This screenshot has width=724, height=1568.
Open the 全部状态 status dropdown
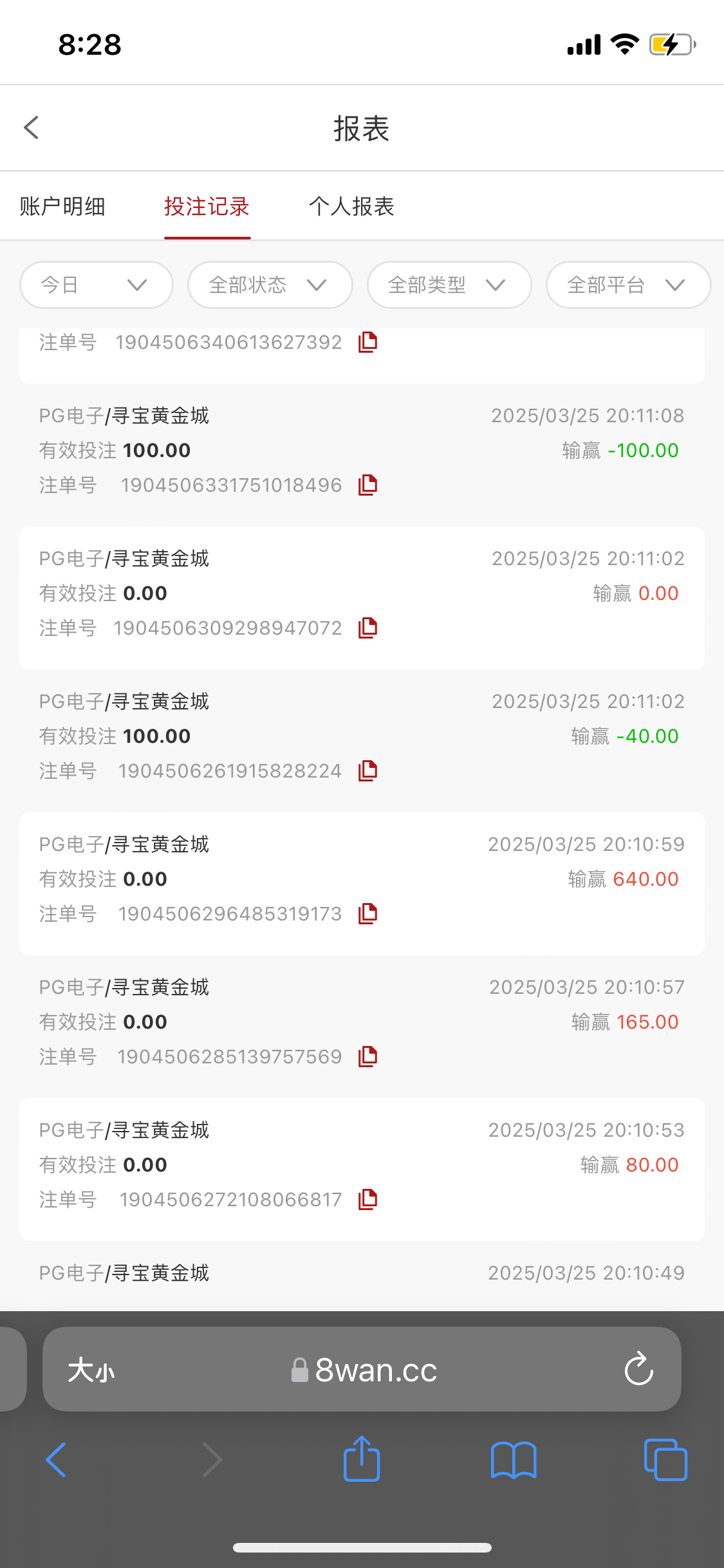coord(270,285)
